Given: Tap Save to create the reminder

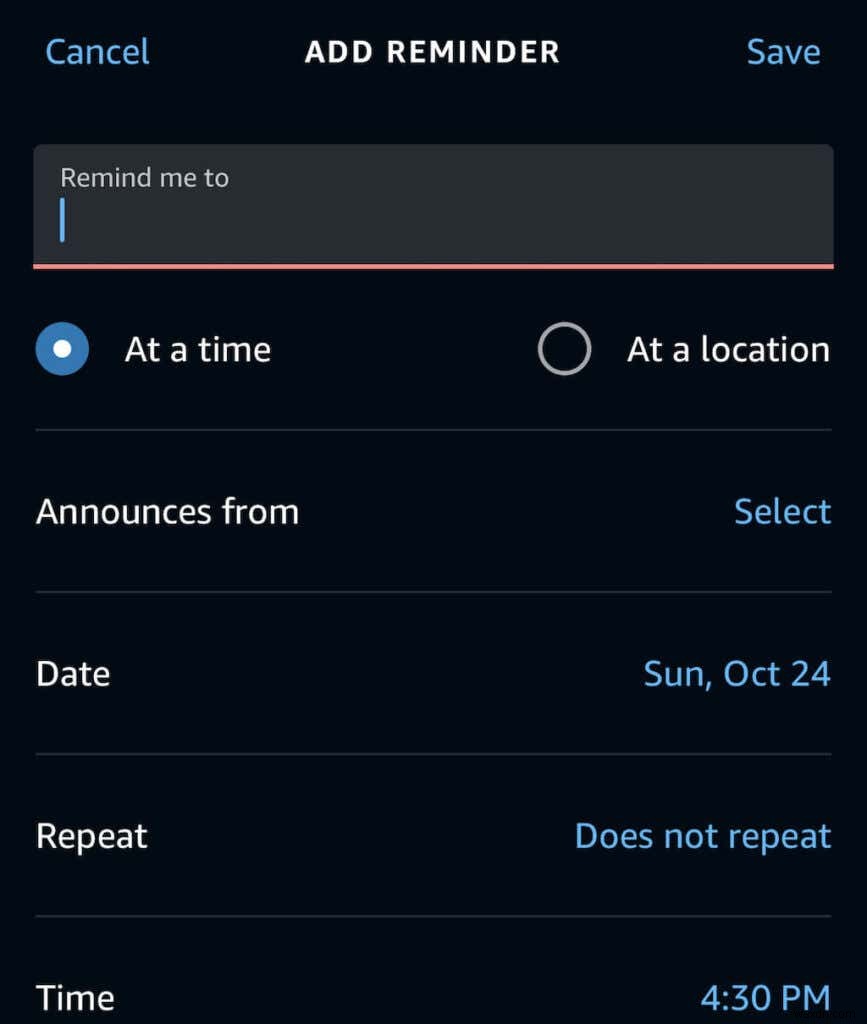Looking at the screenshot, I should [784, 52].
